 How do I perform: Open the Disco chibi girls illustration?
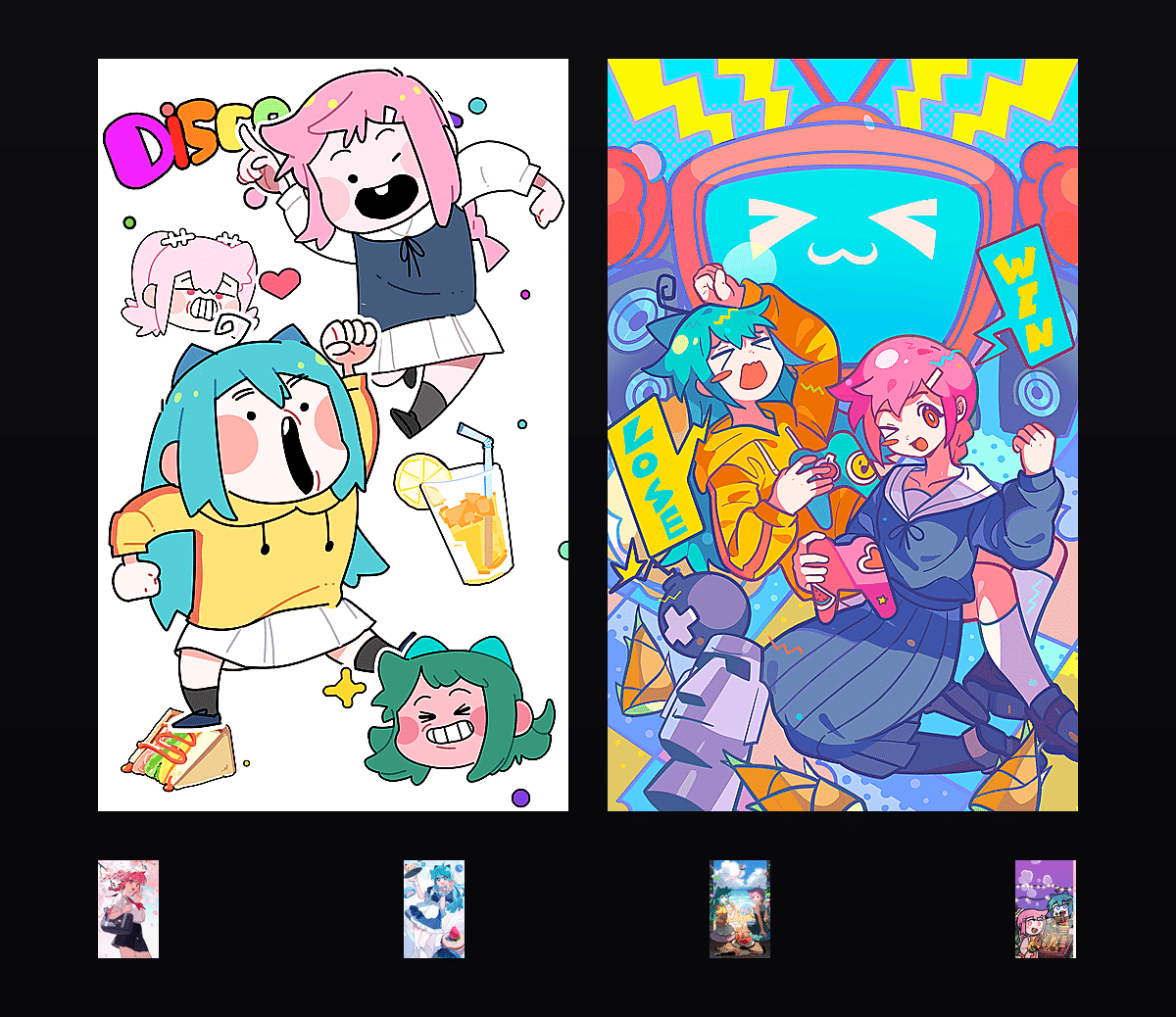(x=333, y=435)
